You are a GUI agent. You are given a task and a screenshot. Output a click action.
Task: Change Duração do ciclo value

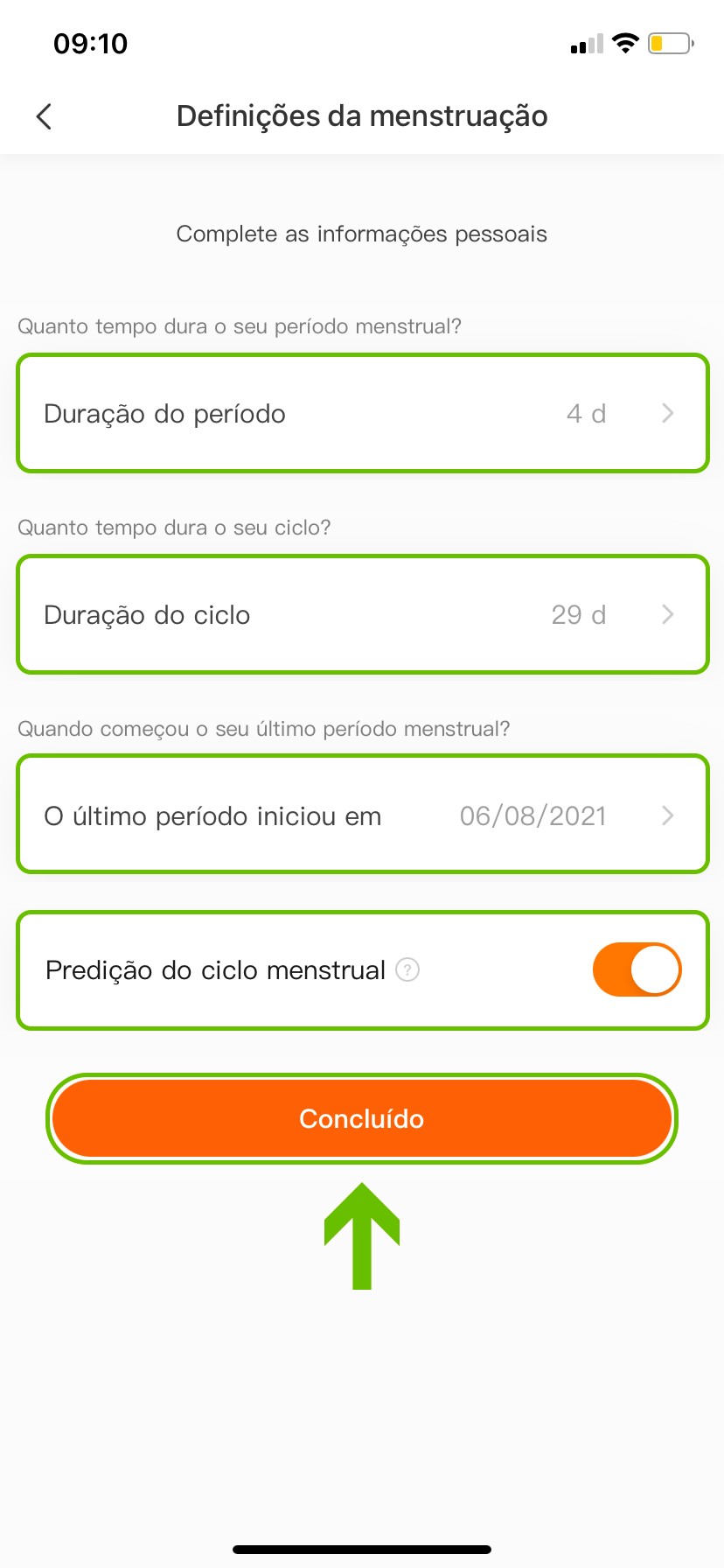[362, 614]
